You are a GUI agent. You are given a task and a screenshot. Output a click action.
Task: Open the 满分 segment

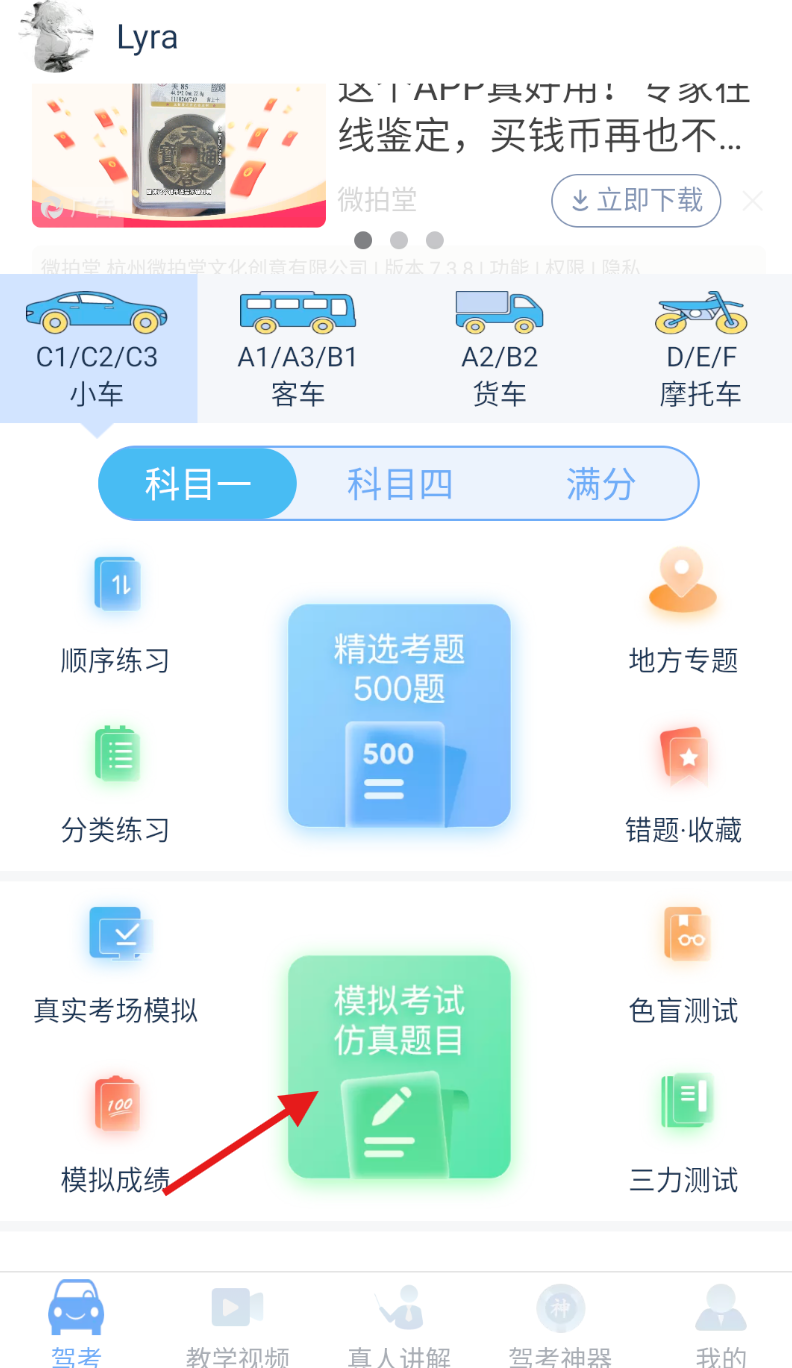(x=600, y=484)
